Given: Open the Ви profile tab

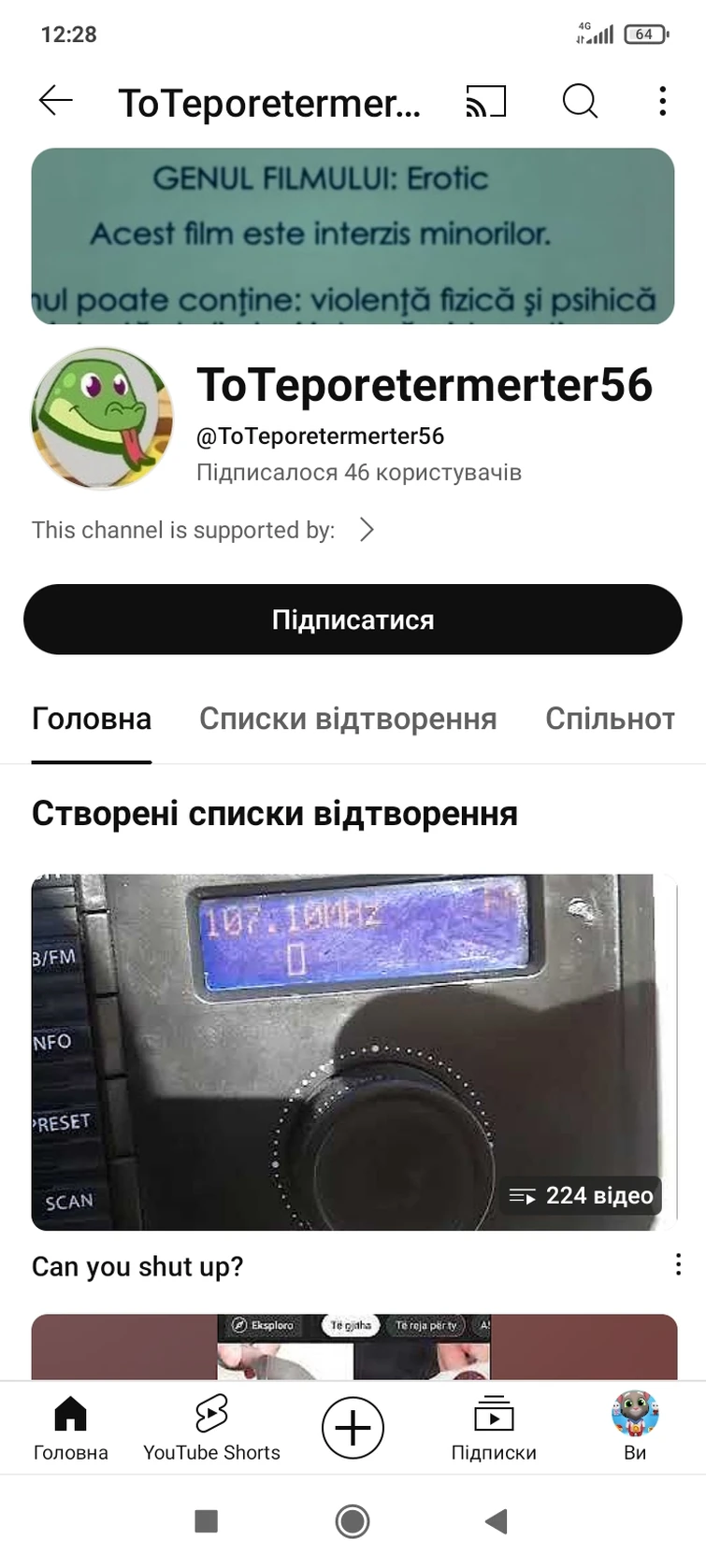Looking at the screenshot, I should pos(635,1429).
